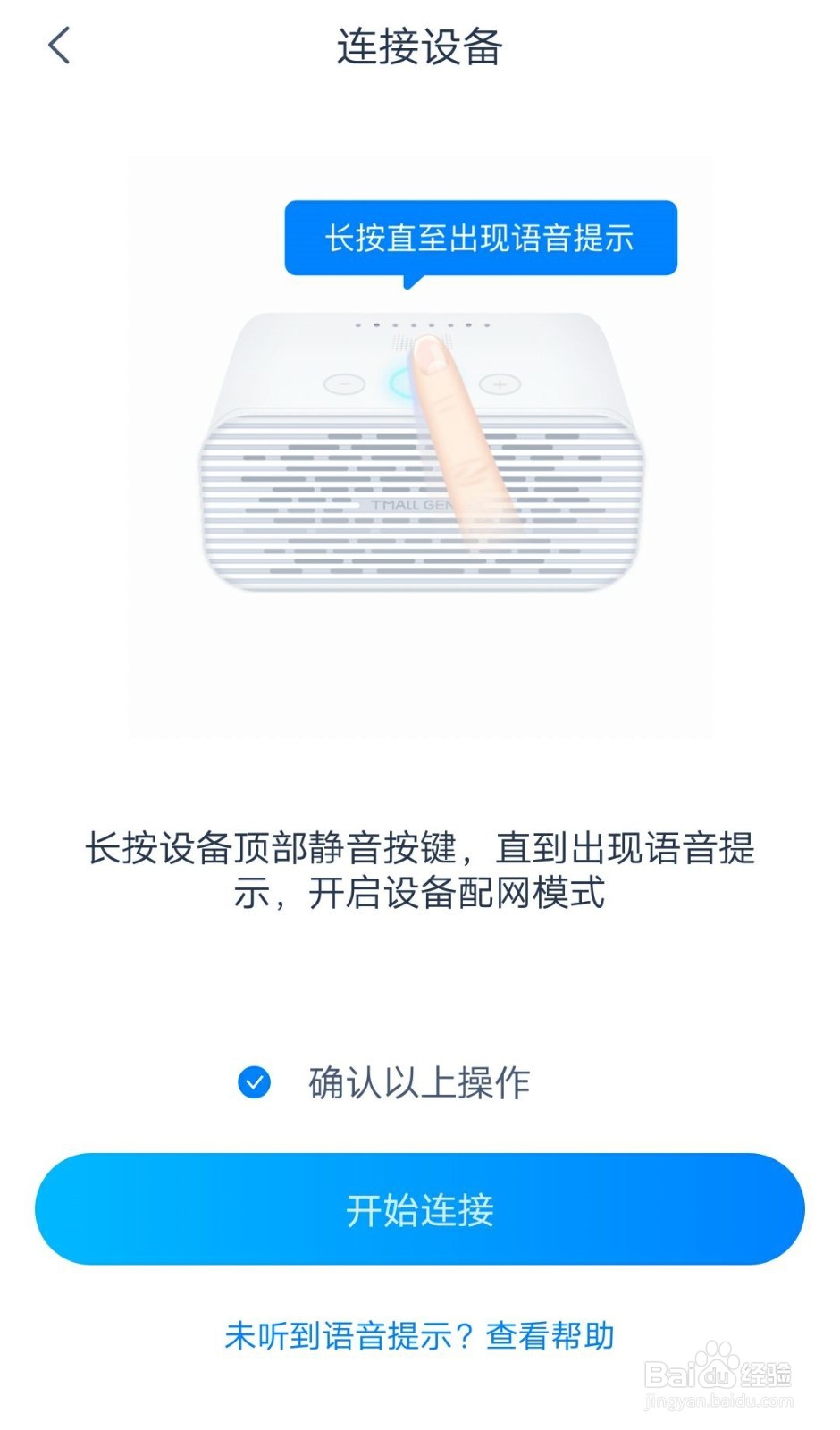Select the 连接设备 title bar
The width and height of the screenshot is (840, 1430).
tap(420, 46)
